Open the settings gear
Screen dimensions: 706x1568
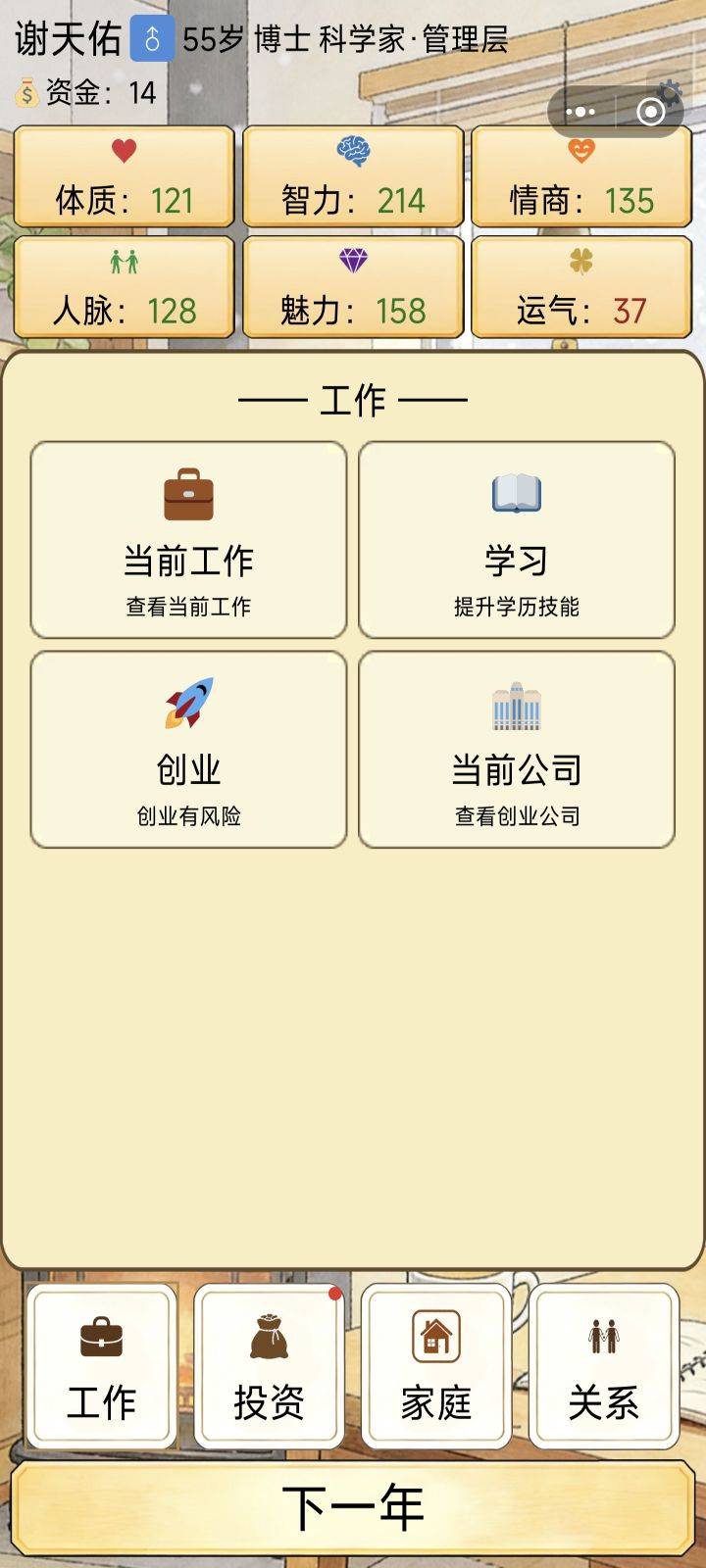coord(671,92)
